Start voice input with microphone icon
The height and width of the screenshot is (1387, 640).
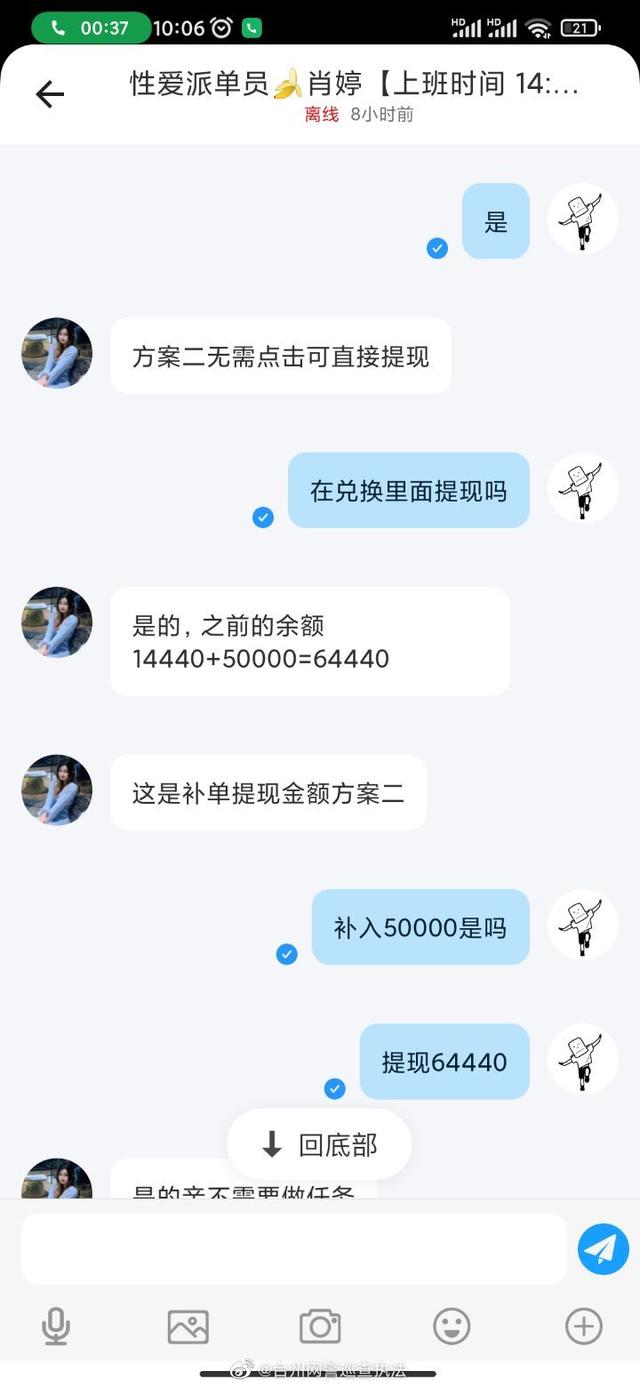coord(56,1327)
